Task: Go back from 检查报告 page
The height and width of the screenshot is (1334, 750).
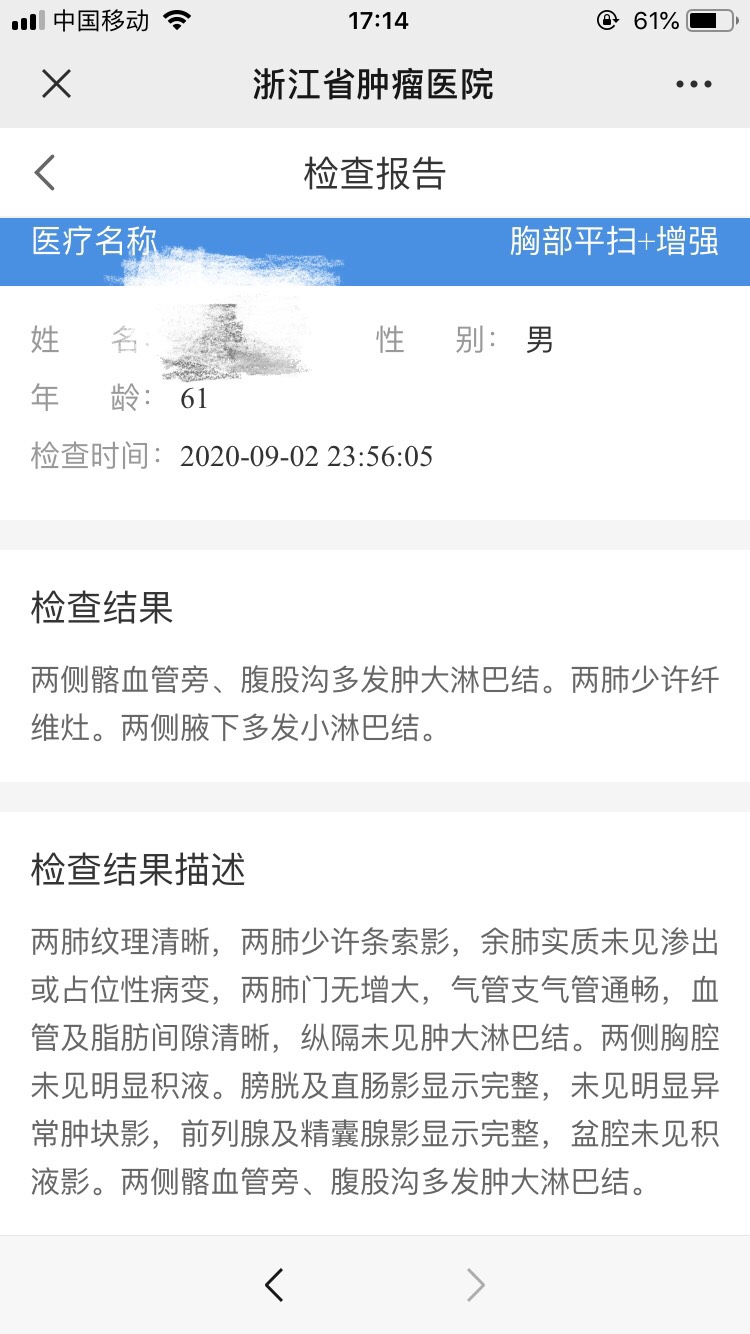Action: [x=45, y=173]
